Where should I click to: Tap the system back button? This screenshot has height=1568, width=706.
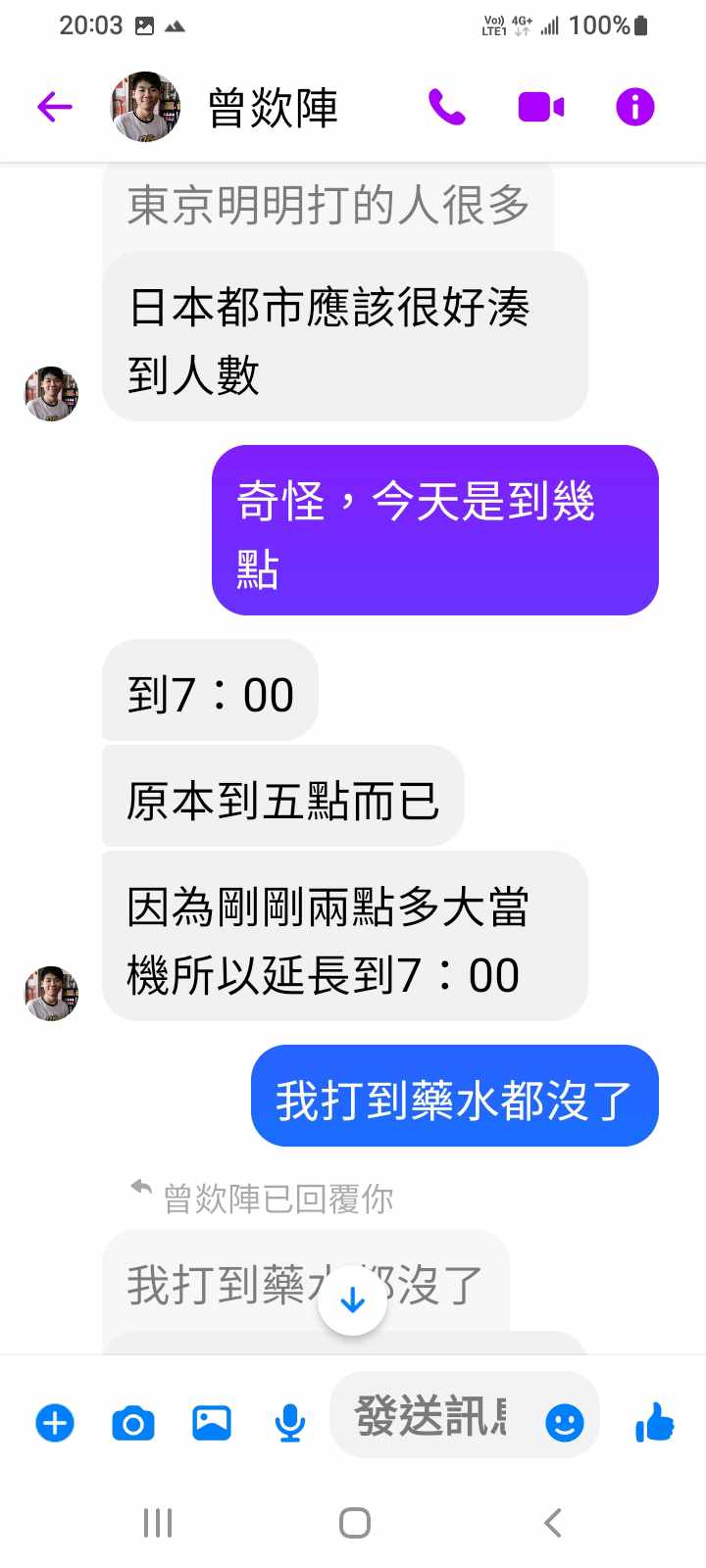pos(552,1522)
